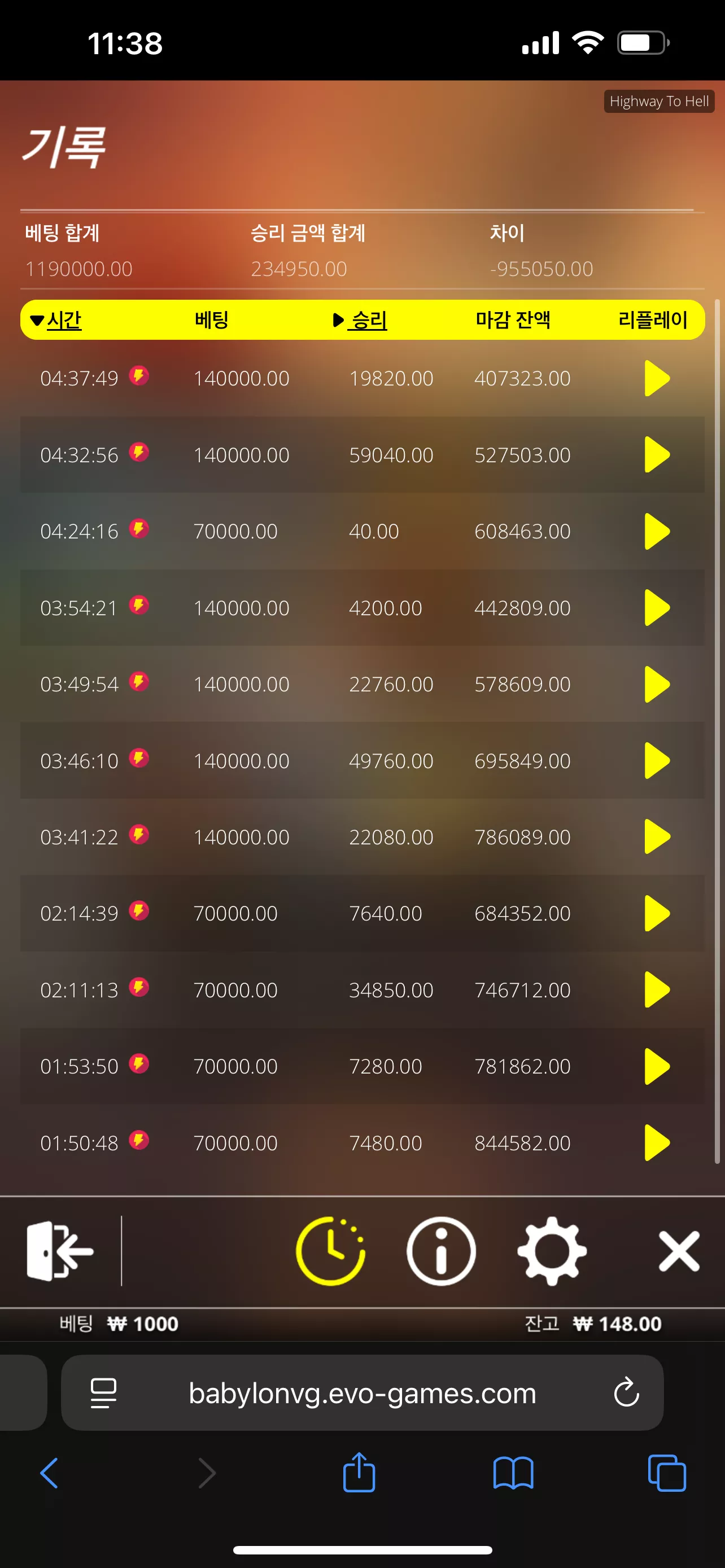
Task: Watch replay of the 03:46:10 round
Action: 657,761
